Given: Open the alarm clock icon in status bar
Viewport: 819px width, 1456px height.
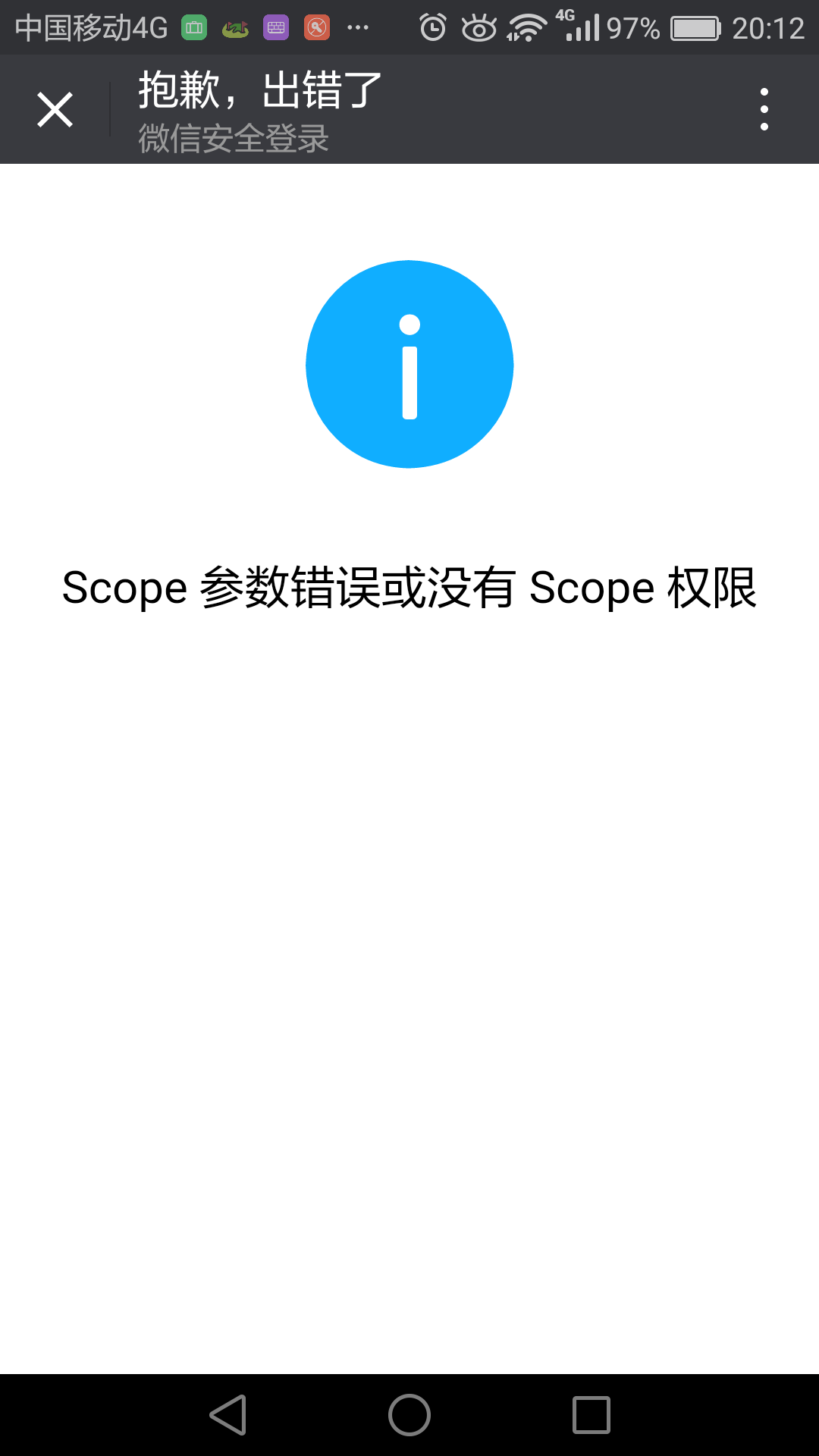Looking at the screenshot, I should [432, 27].
